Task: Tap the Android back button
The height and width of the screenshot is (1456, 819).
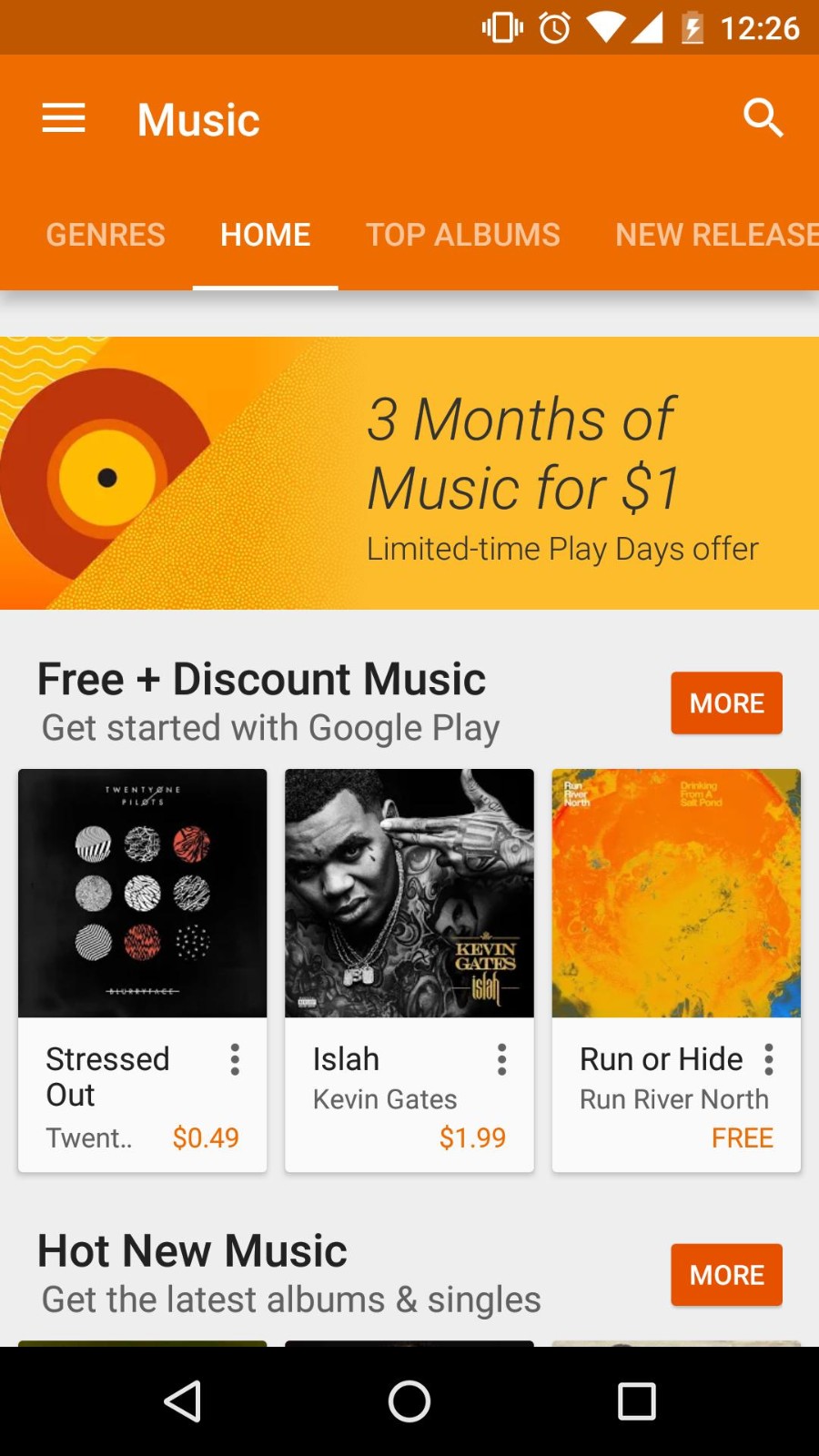Action: click(x=182, y=1401)
